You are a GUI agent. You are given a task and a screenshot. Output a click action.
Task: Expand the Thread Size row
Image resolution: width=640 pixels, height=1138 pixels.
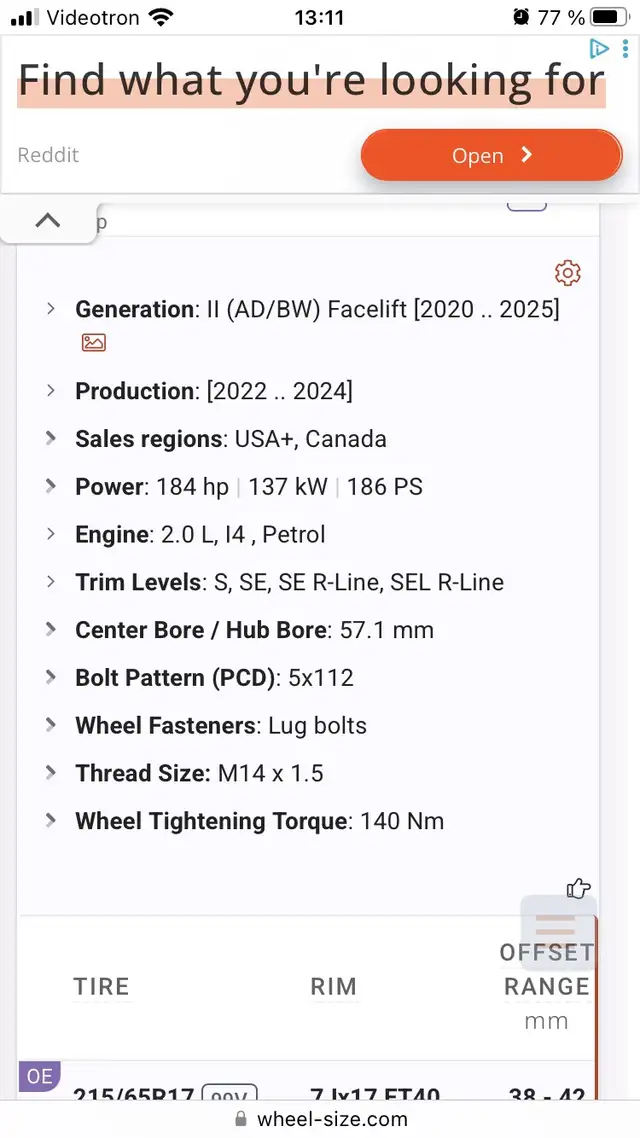[x=51, y=773]
